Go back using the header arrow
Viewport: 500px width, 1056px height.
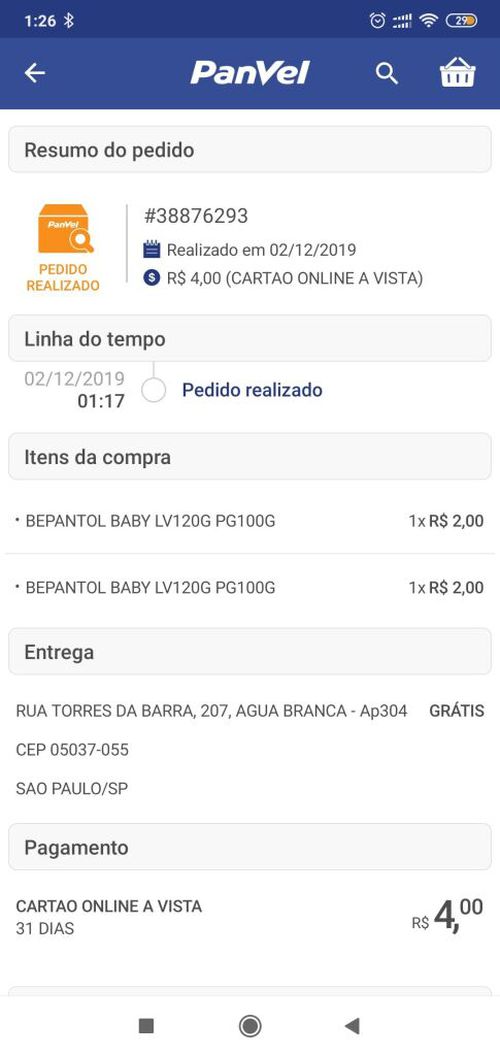tap(34, 73)
